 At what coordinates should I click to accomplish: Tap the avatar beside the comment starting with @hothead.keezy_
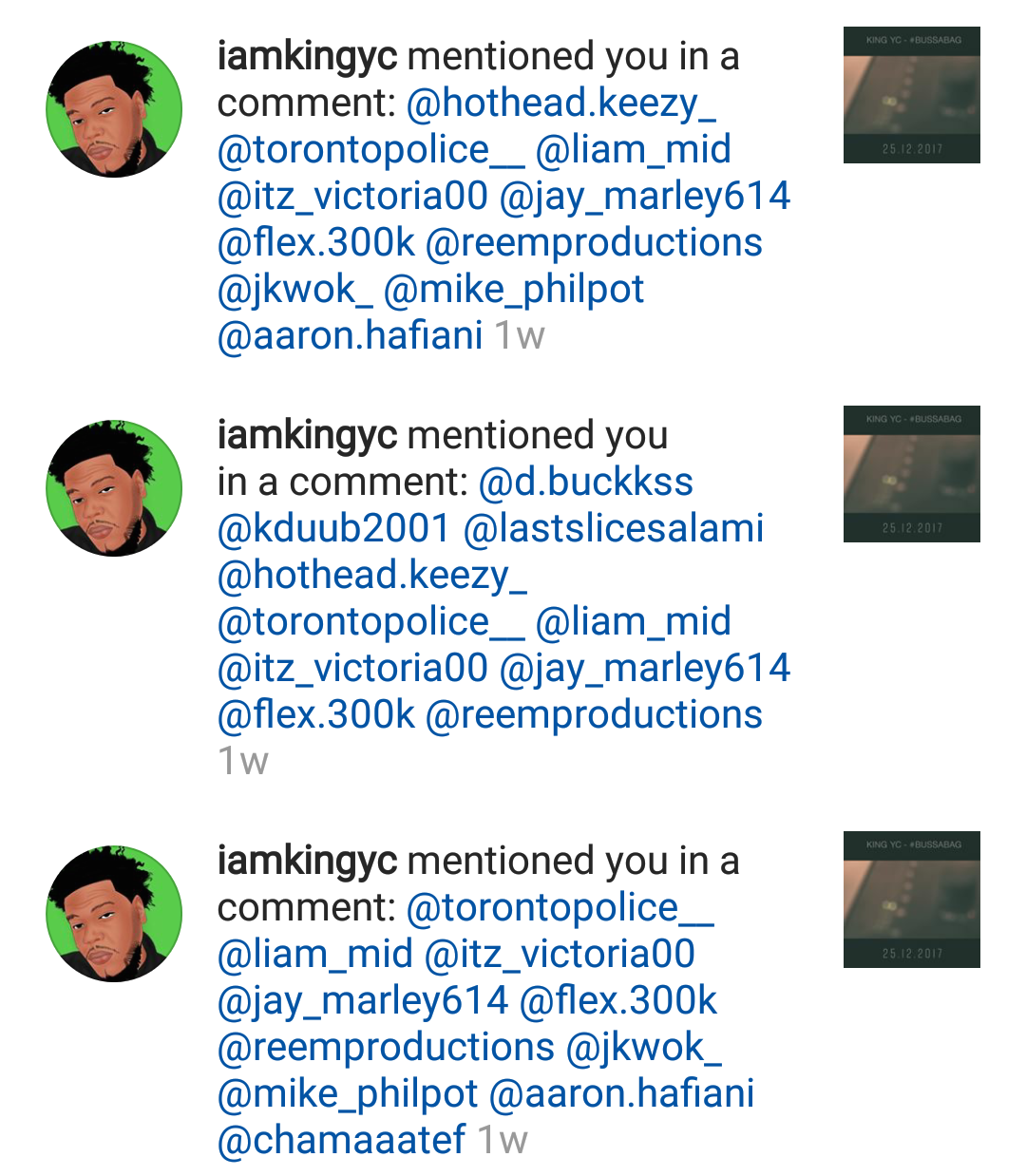(114, 109)
